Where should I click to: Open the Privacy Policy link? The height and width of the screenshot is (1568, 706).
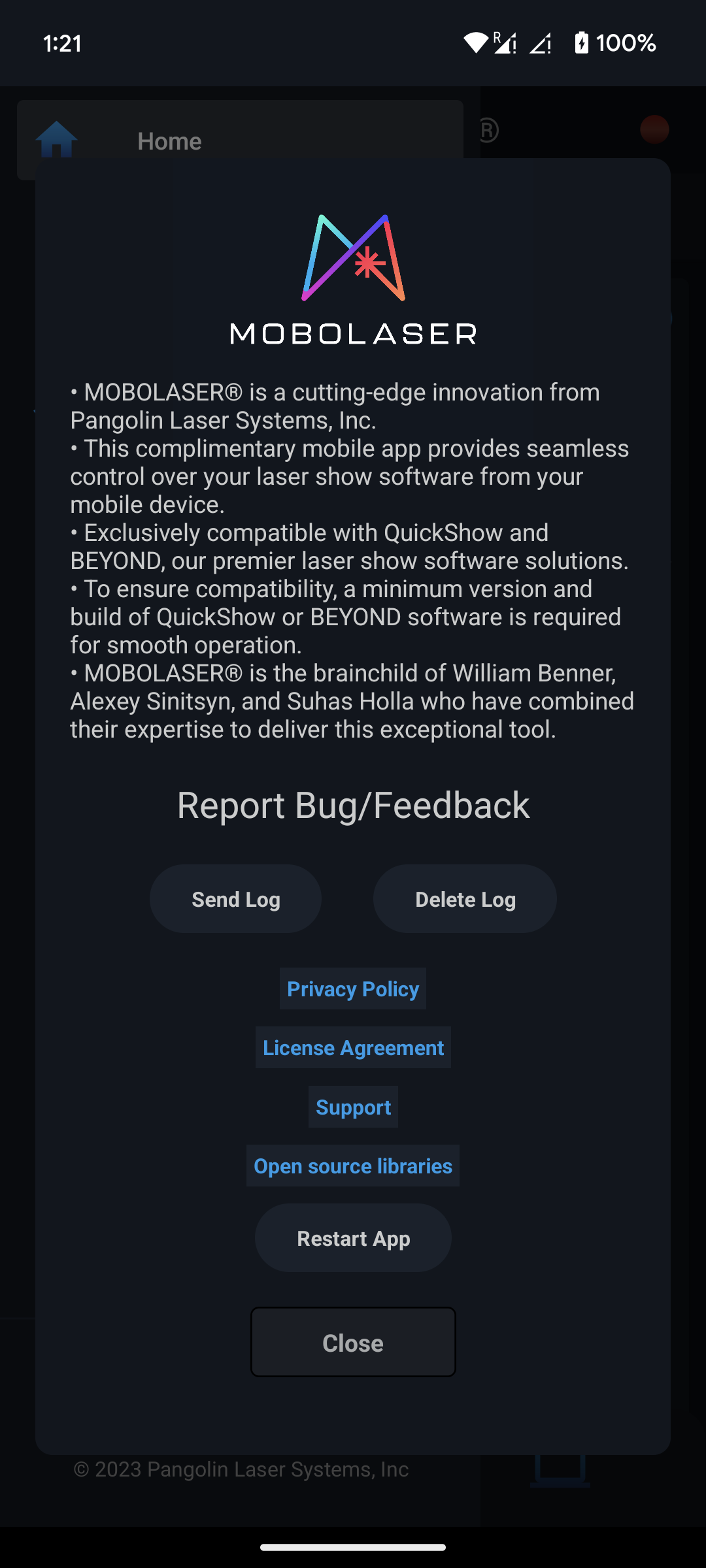click(353, 988)
